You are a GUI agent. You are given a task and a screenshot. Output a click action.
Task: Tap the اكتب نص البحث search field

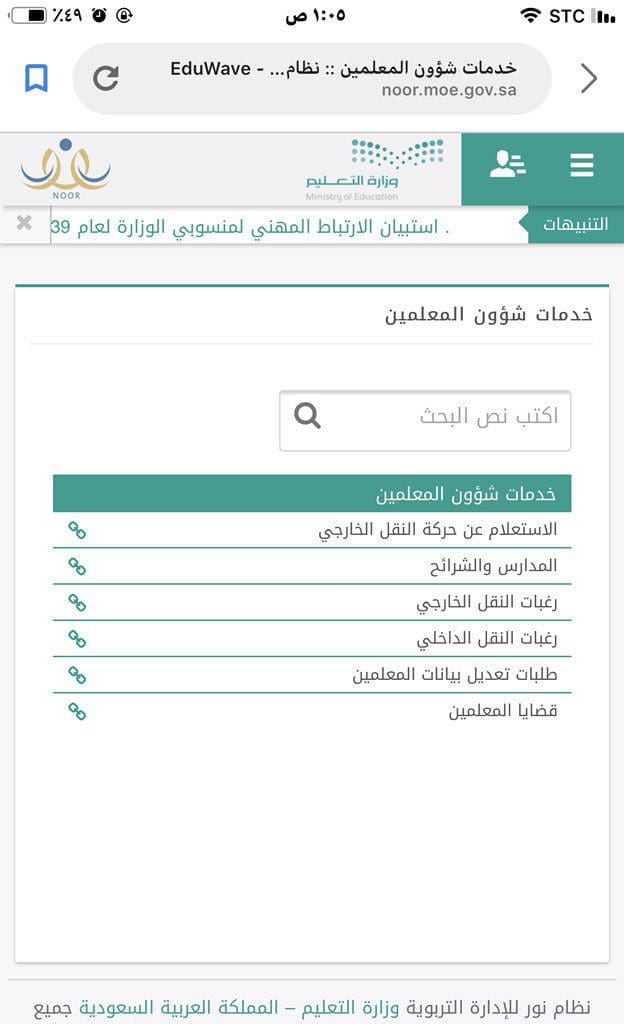[425, 421]
